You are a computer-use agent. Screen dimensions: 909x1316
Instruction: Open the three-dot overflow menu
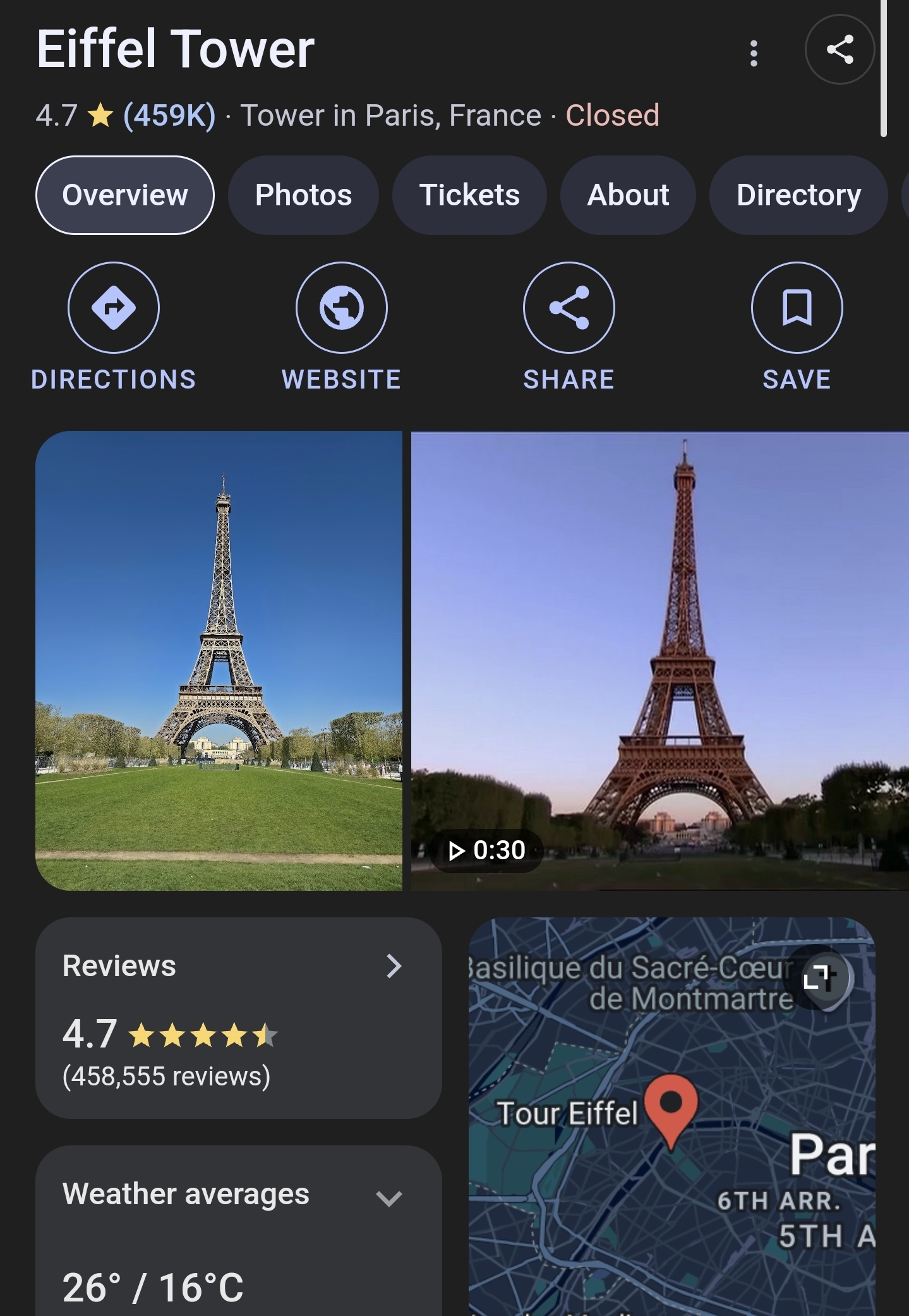click(x=753, y=53)
